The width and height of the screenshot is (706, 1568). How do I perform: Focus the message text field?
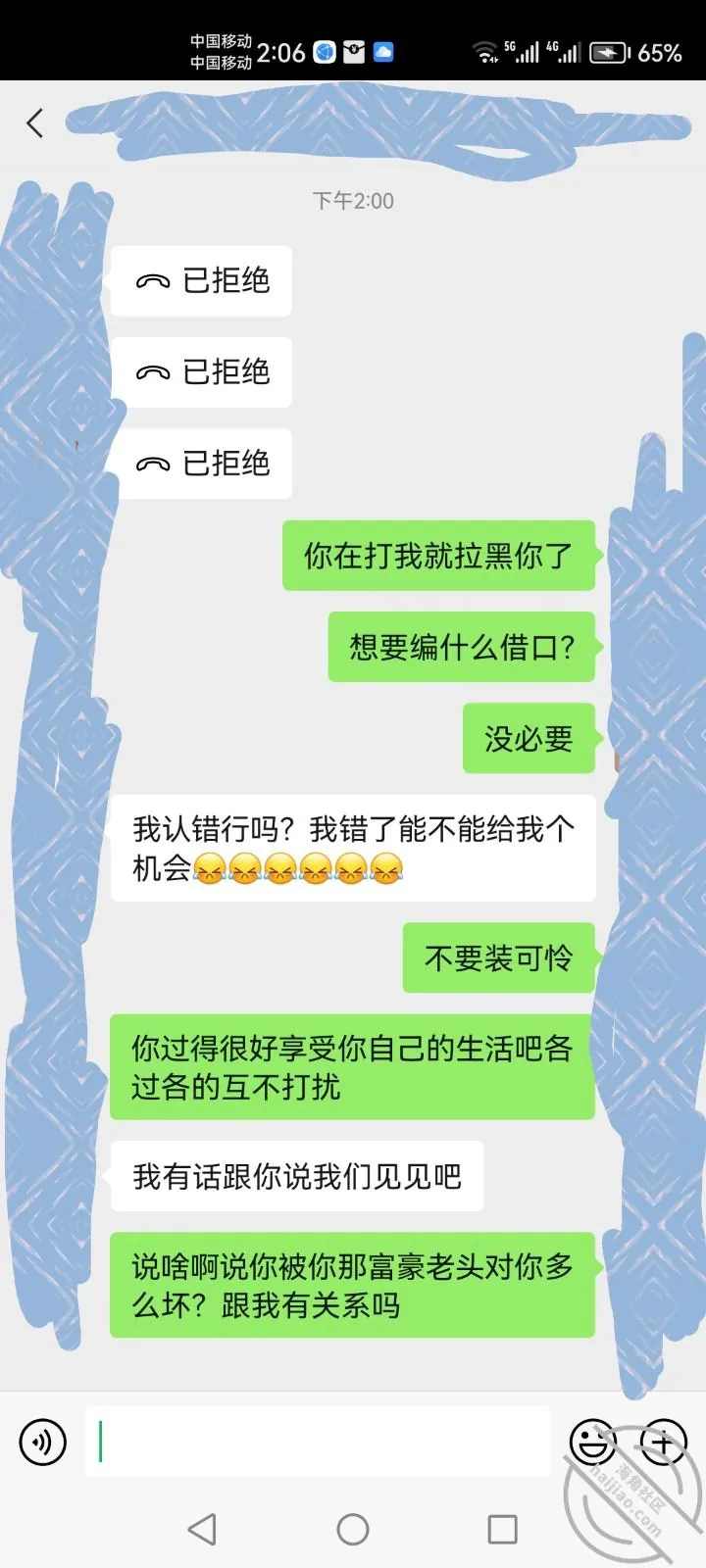point(318,1442)
